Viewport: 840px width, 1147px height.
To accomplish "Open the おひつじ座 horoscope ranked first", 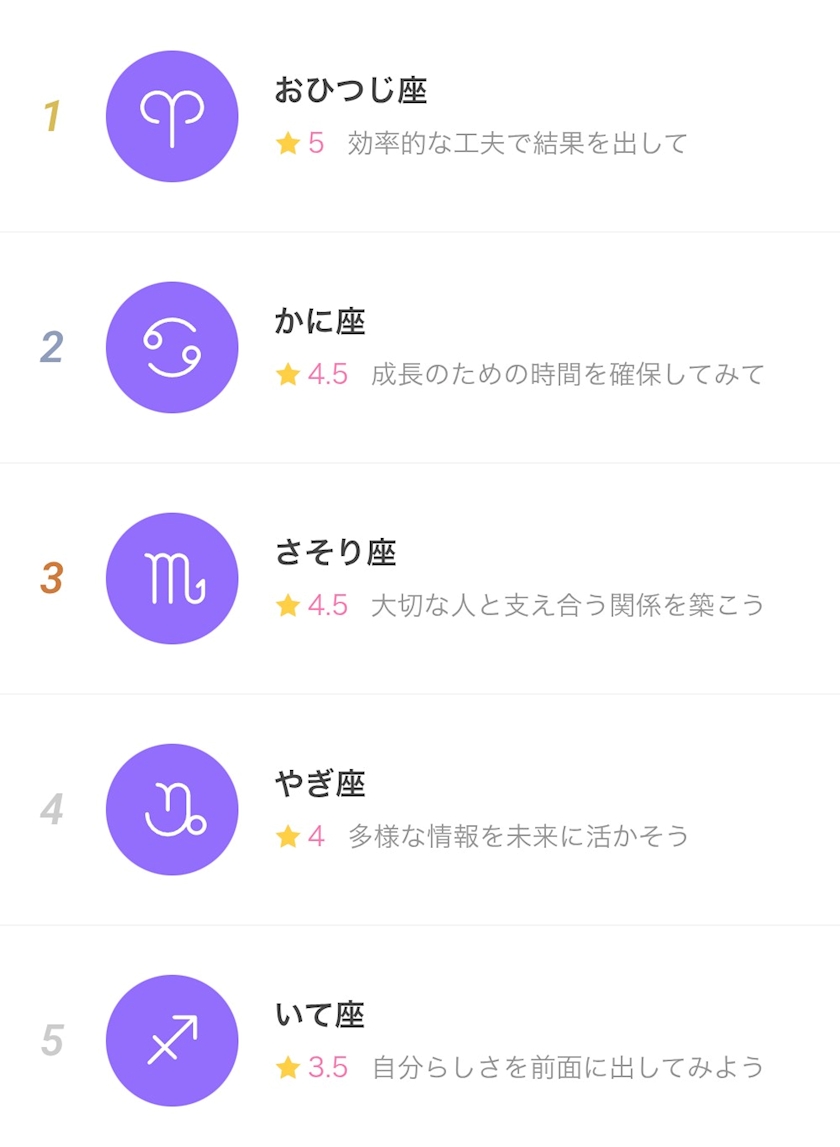I will pyautogui.click(x=420, y=116).
